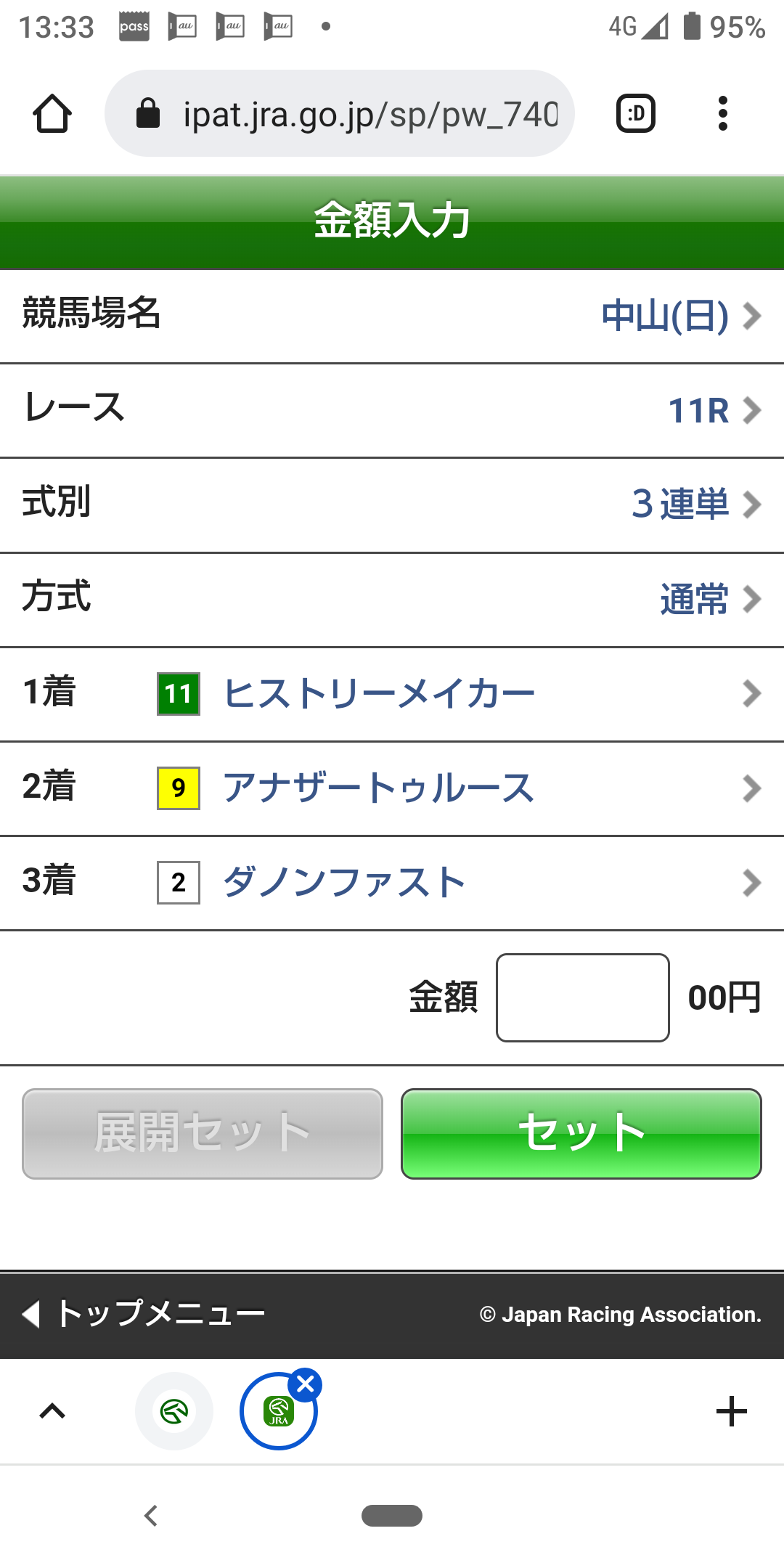Focus the 金額 amount field
The height and width of the screenshot is (1568, 784).
(x=582, y=997)
